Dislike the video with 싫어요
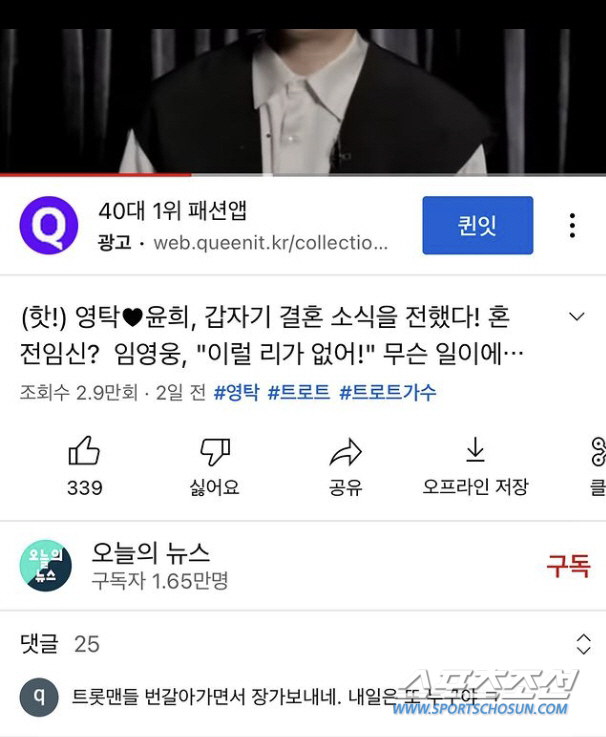Image resolution: width=606 pixels, height=737 pixels. point(215,465)
